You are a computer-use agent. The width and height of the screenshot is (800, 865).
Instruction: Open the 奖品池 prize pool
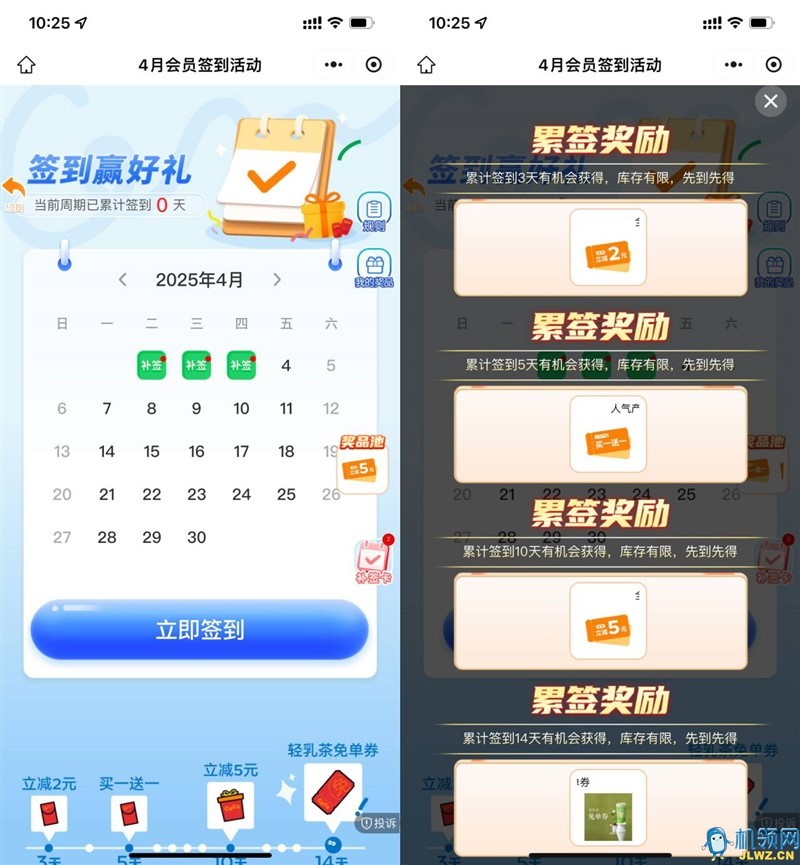tap(360, 464)
